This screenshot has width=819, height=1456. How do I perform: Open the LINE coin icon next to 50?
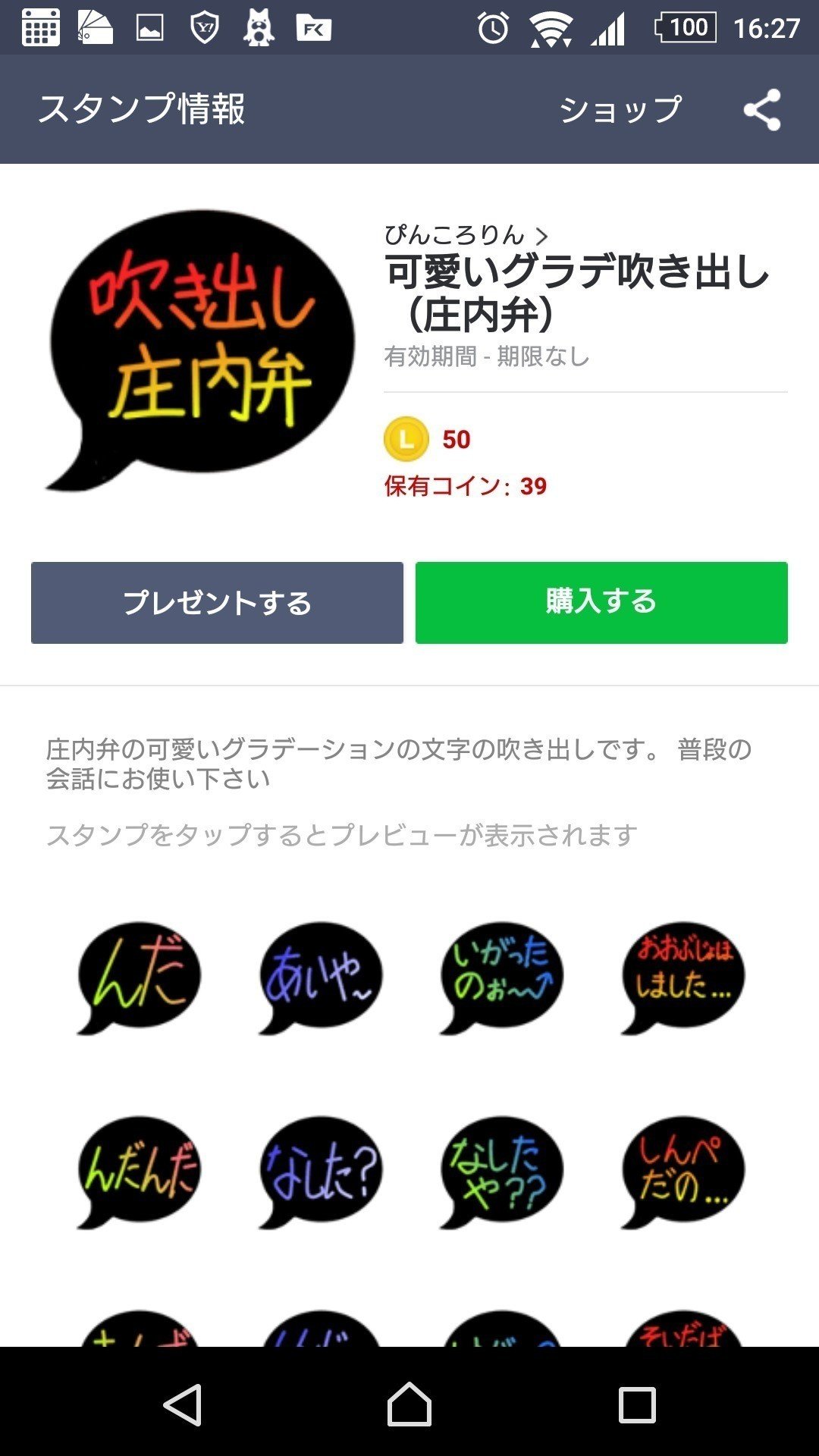point(406,440)
